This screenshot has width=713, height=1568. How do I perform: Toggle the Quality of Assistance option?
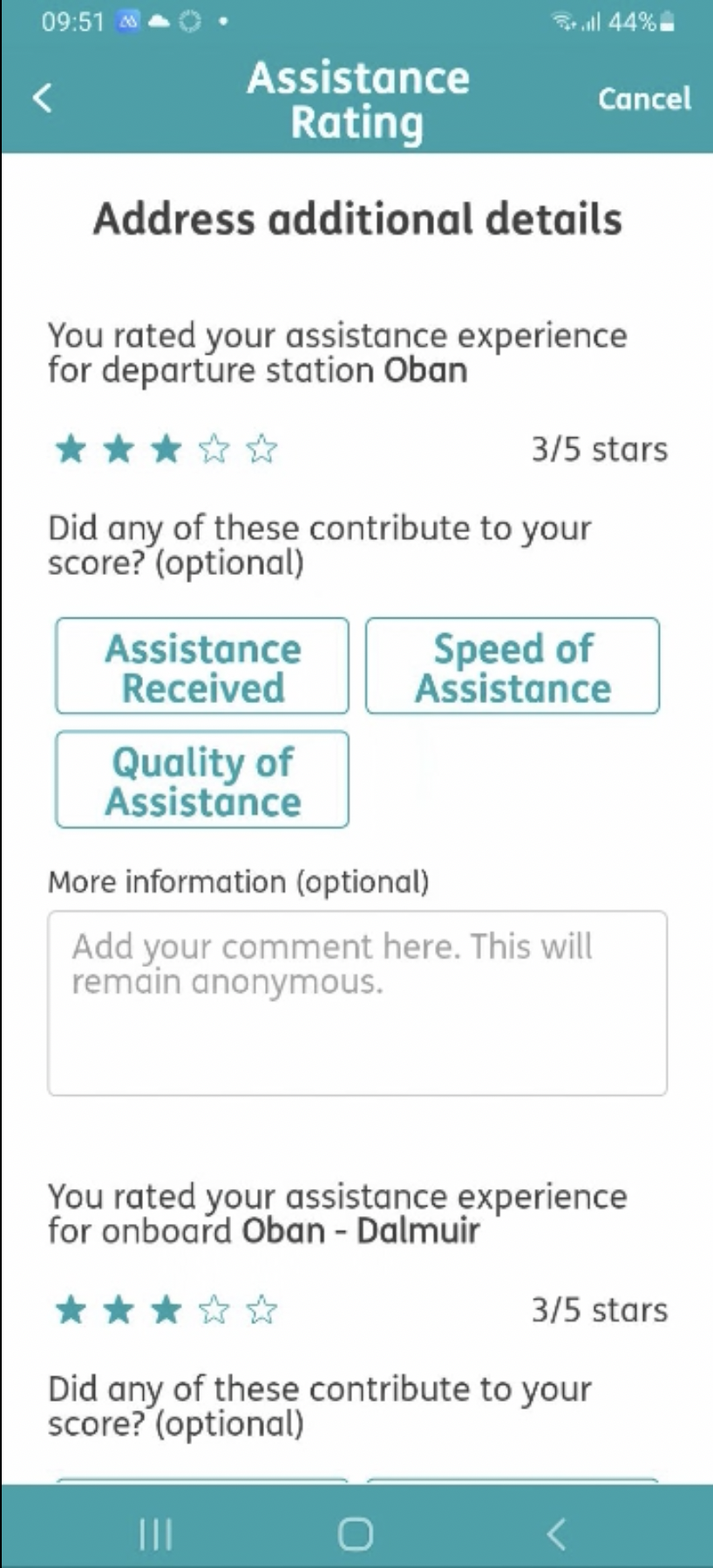(x=201, y=780)
